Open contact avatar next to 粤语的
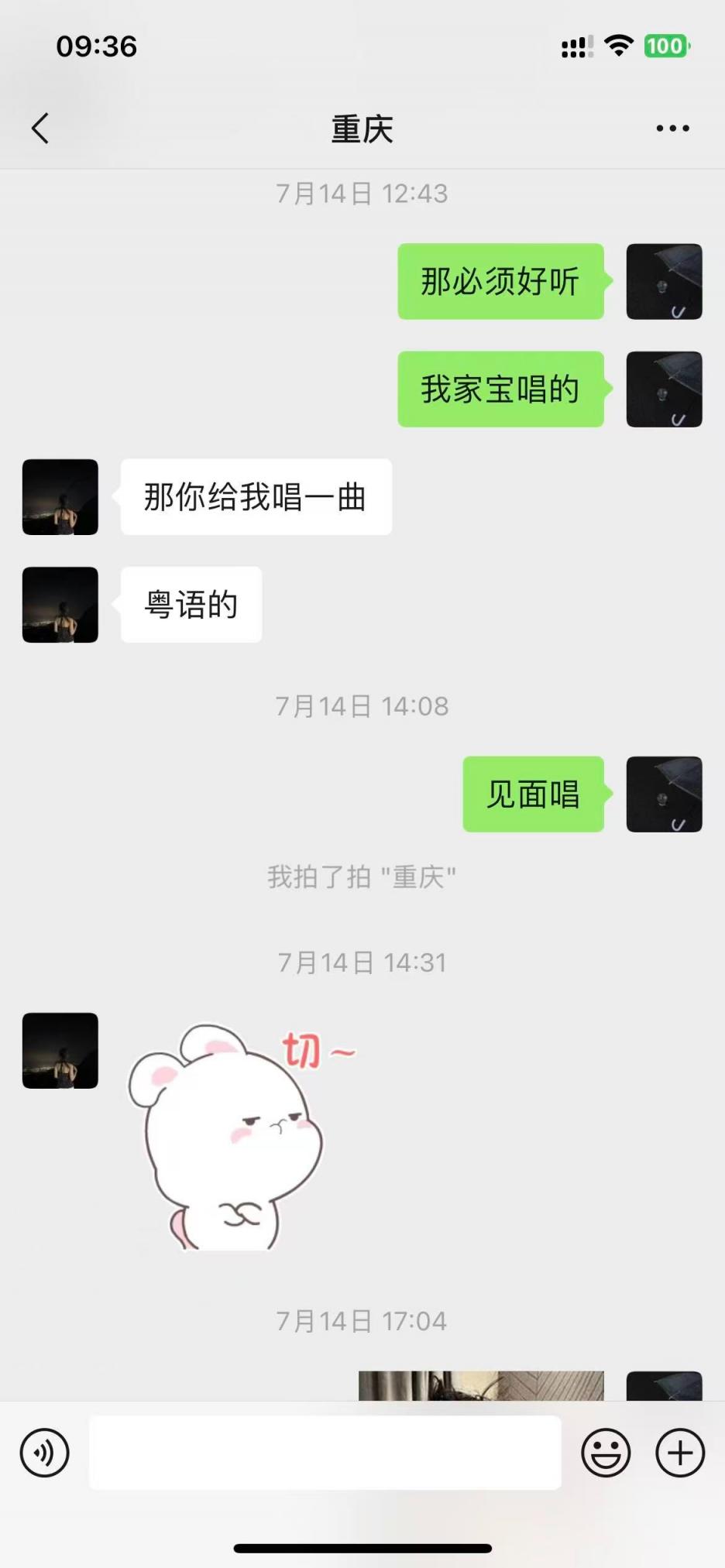 pos(60,605)
